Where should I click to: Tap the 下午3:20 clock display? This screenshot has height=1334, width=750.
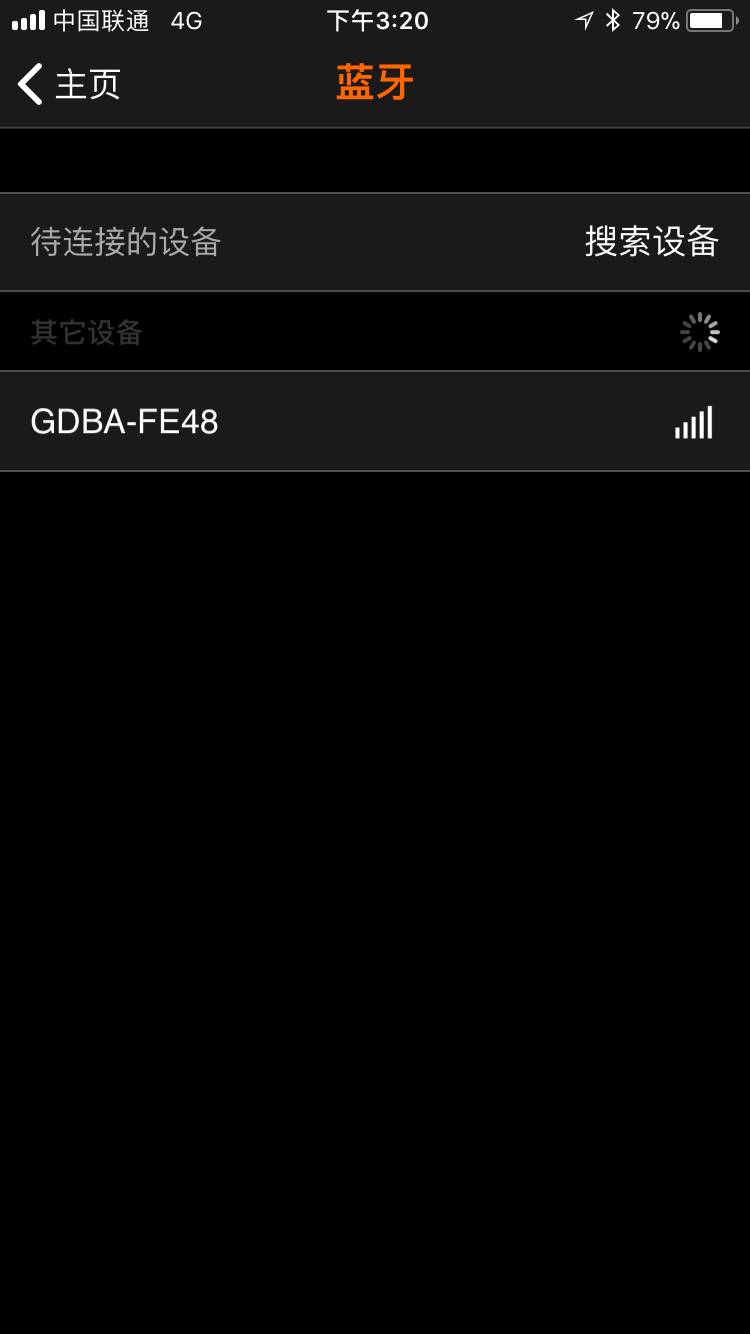[375, 20]
